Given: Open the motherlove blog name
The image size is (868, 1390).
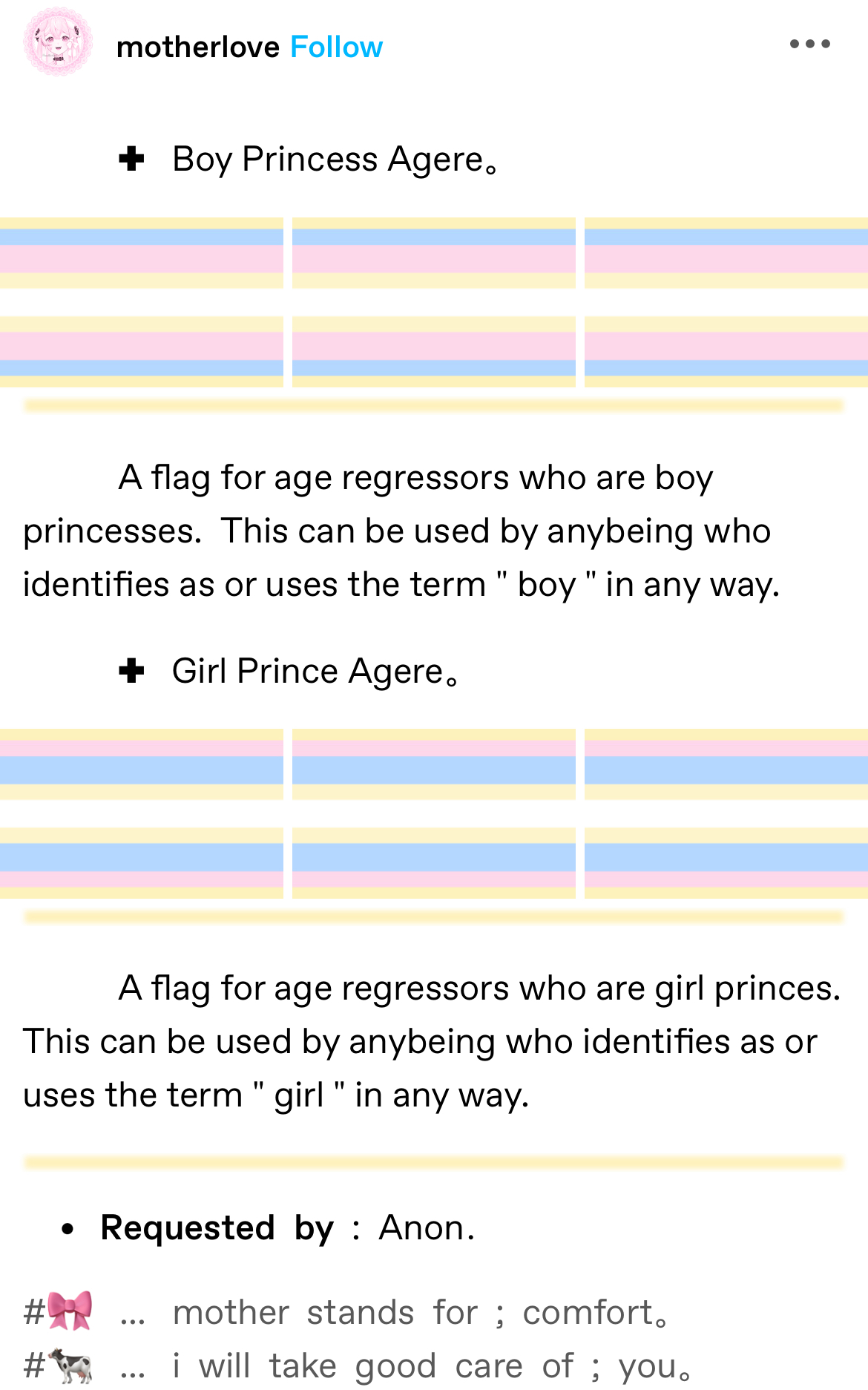Looking at the screenshot, I should click(x=198, y=47).
